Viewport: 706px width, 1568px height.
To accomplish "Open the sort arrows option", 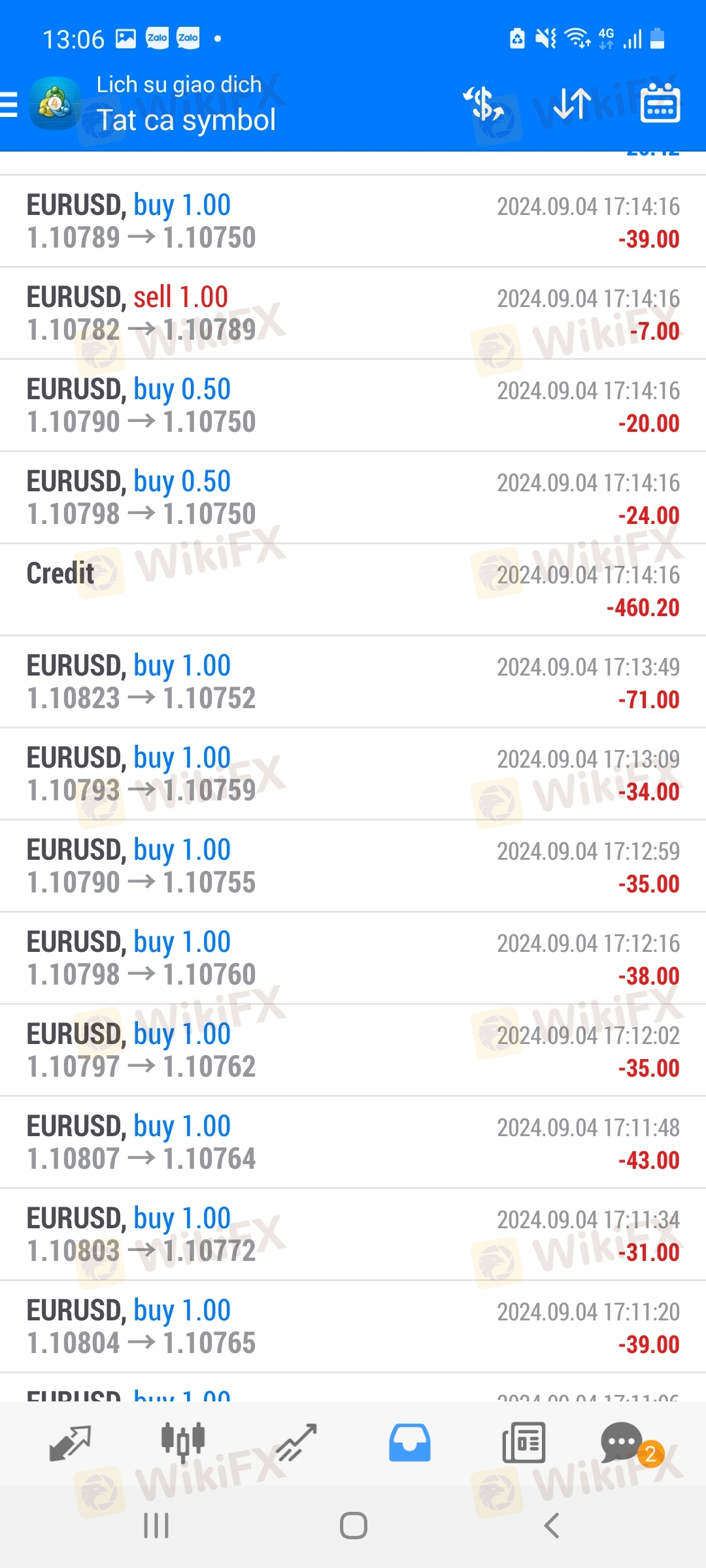I will click(x=572, y=105).
